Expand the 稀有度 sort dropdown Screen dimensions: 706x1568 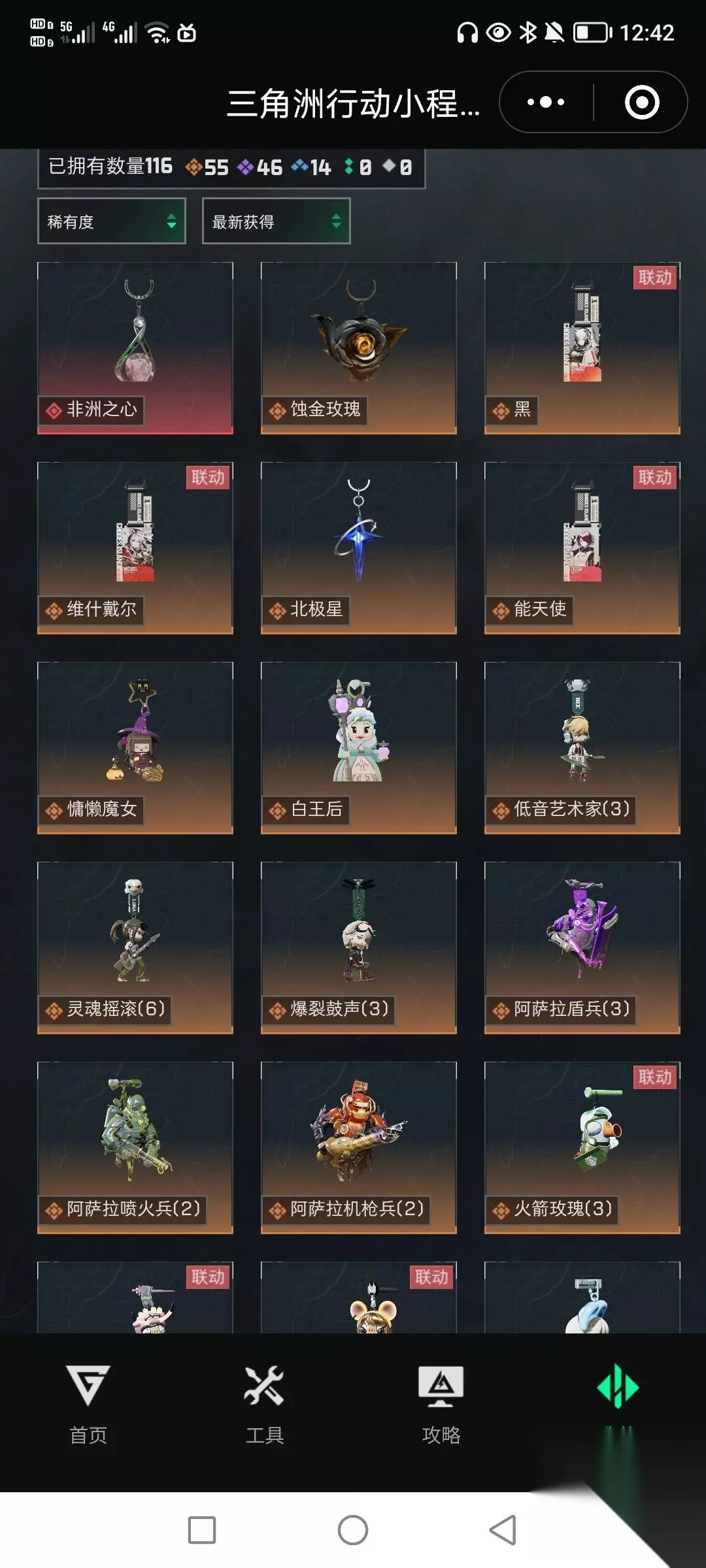coord(112,221)
